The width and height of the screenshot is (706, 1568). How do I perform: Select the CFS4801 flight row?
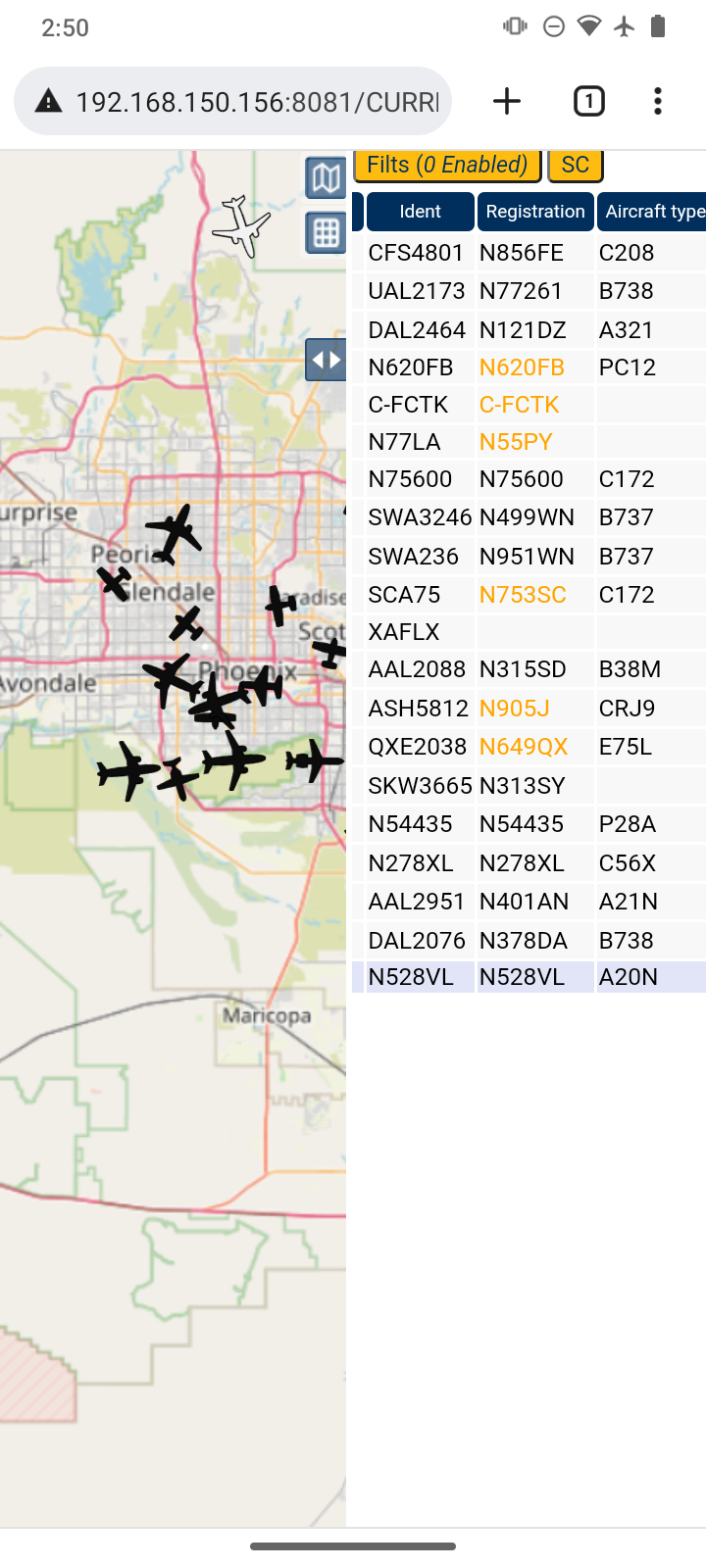(x=529, y=253)
